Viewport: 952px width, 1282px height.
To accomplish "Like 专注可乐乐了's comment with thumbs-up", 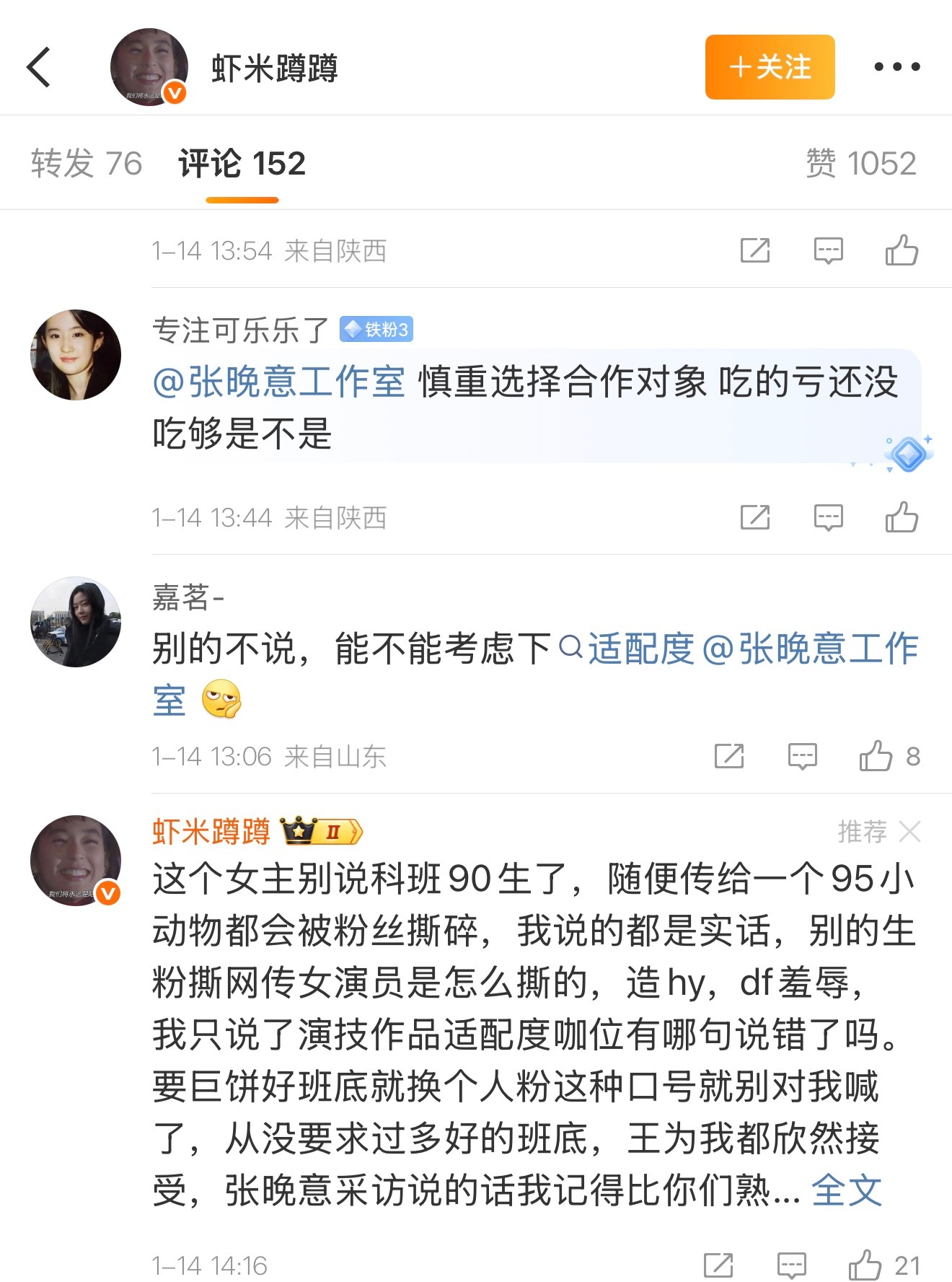I will pos(904,517).
